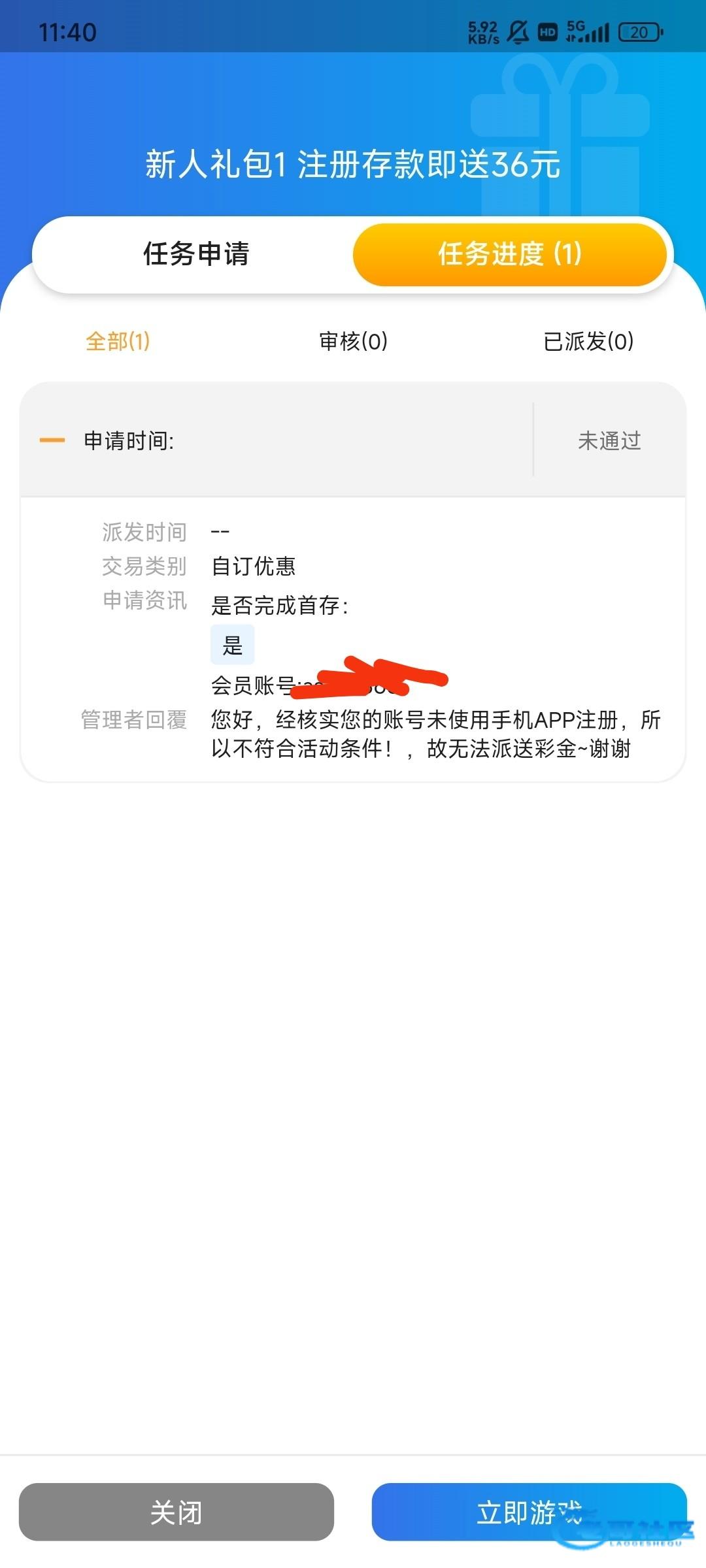Viewport: 706px width, 1568px height.
Task: Start playing with 立即游戏
Action: [x=529, y=1512]
